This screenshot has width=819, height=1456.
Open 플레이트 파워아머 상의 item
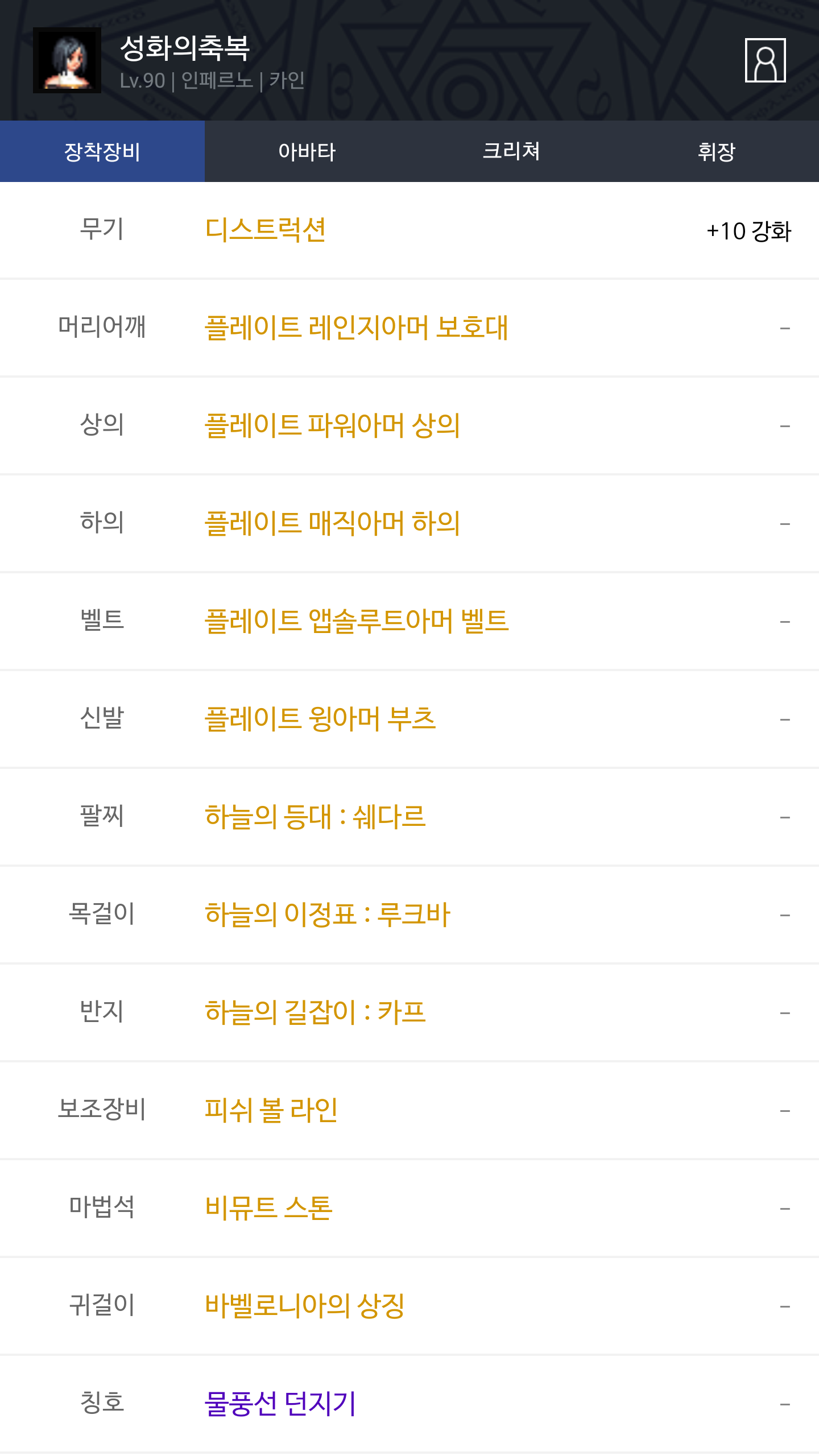pyautogui.click(x=332, y=425)
